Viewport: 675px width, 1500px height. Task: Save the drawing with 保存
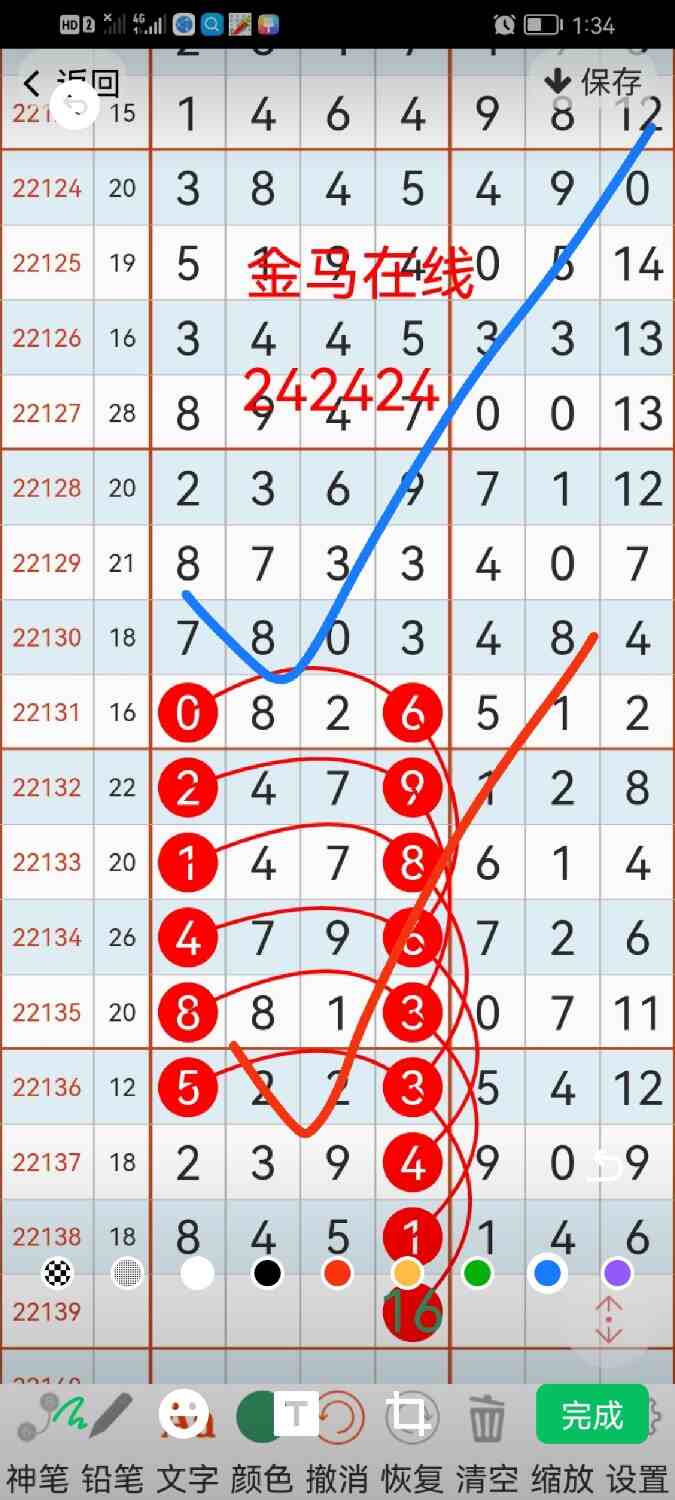pos(593,81)
